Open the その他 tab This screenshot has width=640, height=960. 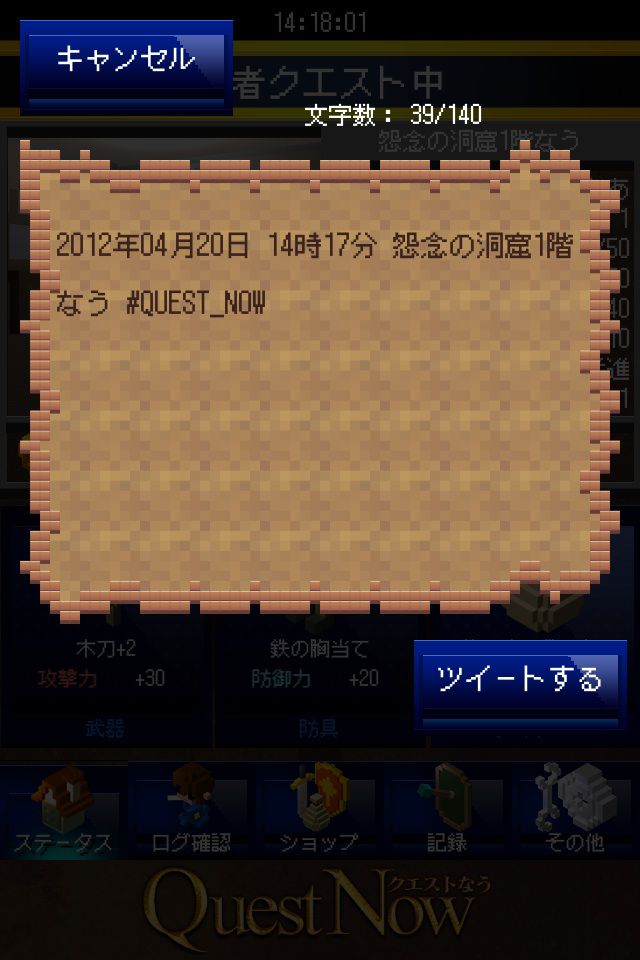tap(575, 810)
